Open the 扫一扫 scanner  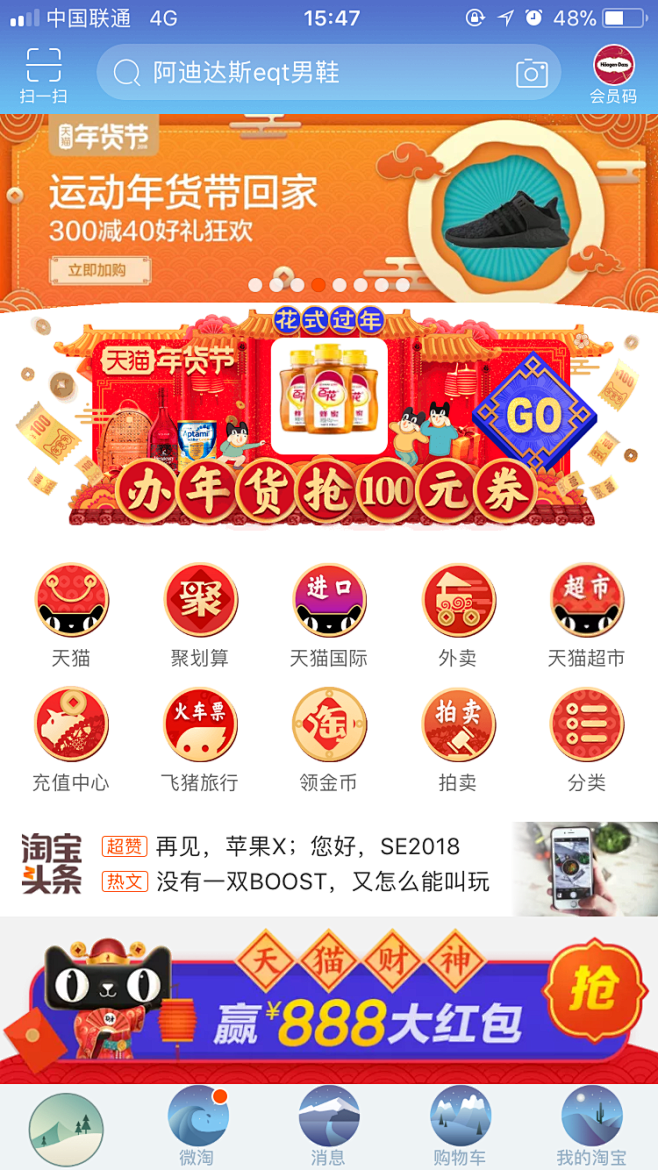point(43,74)
